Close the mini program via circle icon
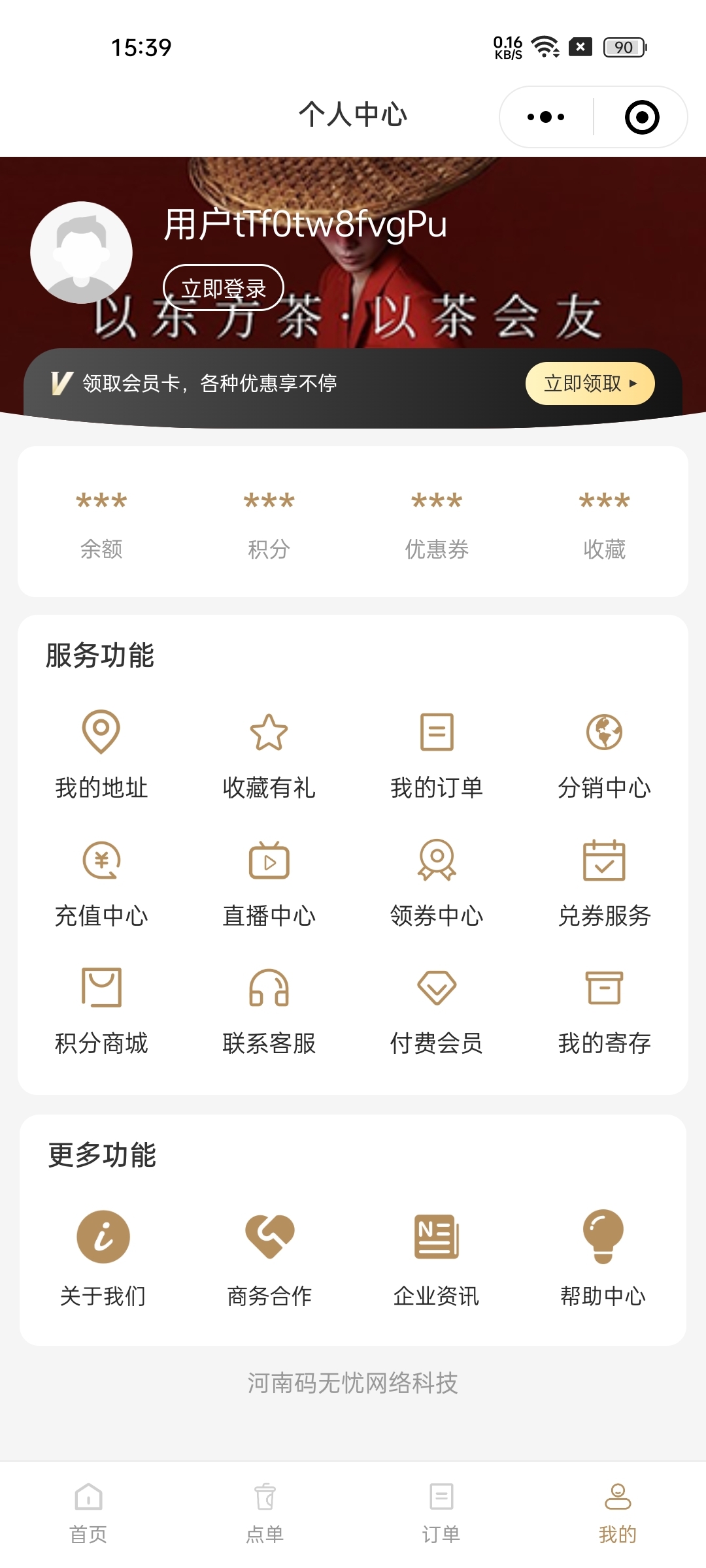 click(x=641, y=118)
